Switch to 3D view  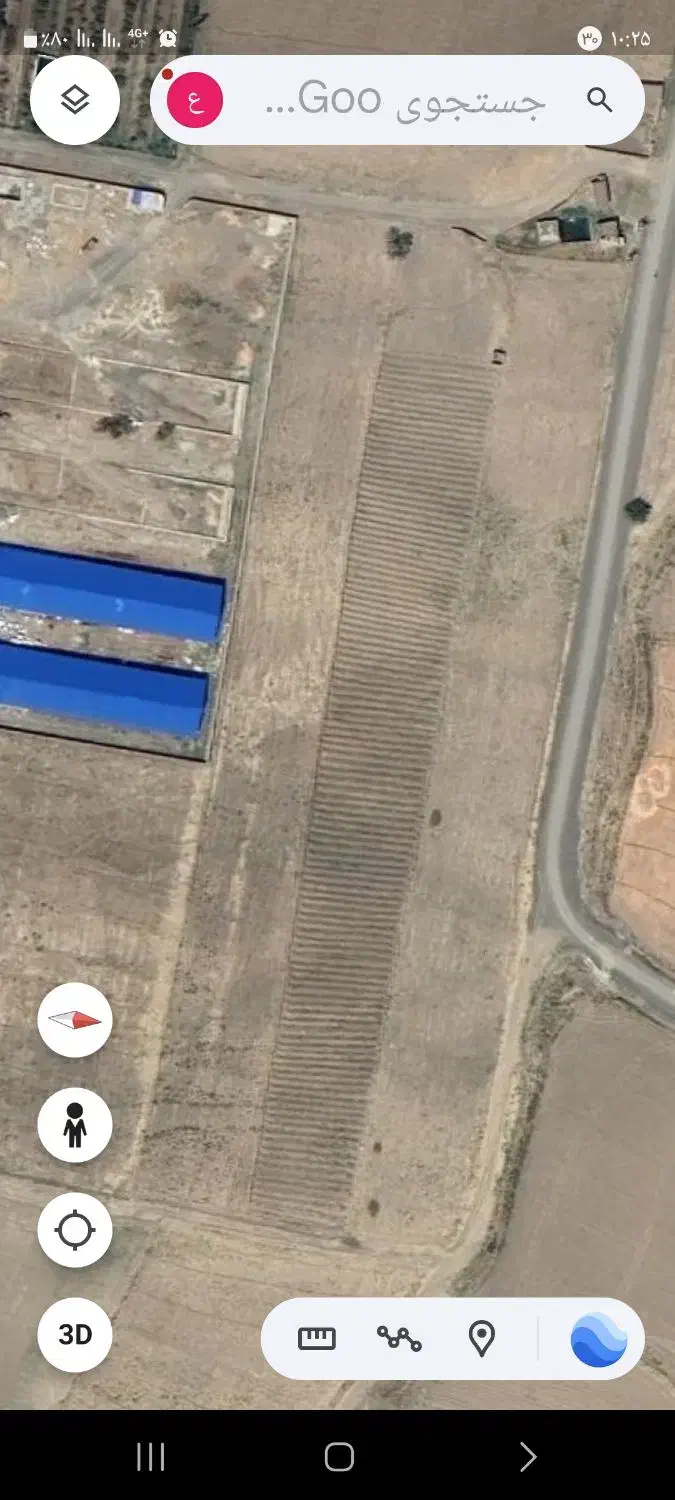(x=75, y=1335)
